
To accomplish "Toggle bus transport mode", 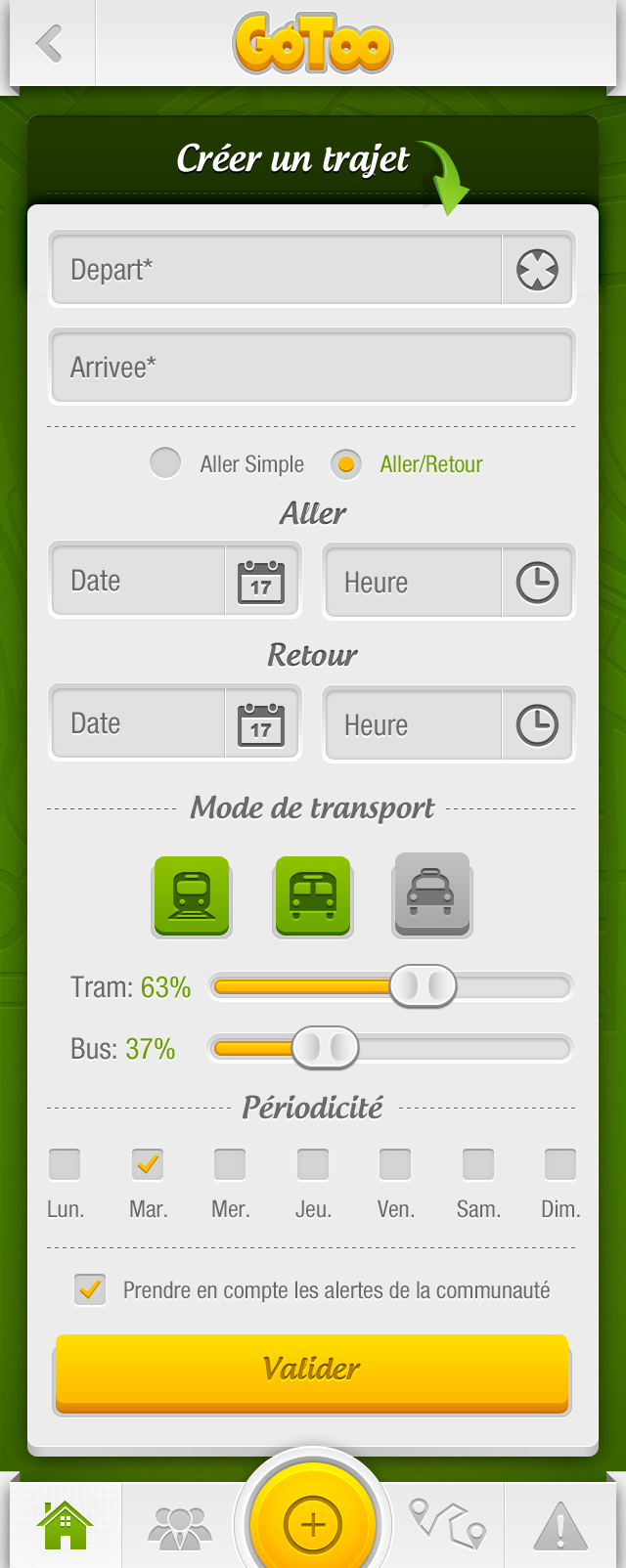I will point(313,895).
